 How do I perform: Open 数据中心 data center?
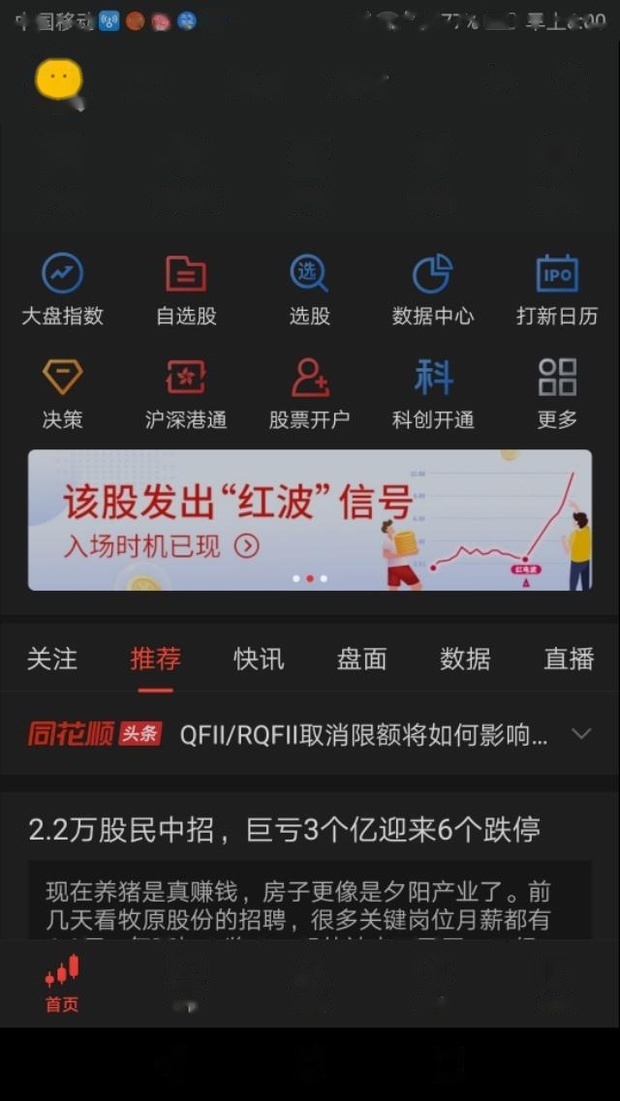[x=433, y=290]
